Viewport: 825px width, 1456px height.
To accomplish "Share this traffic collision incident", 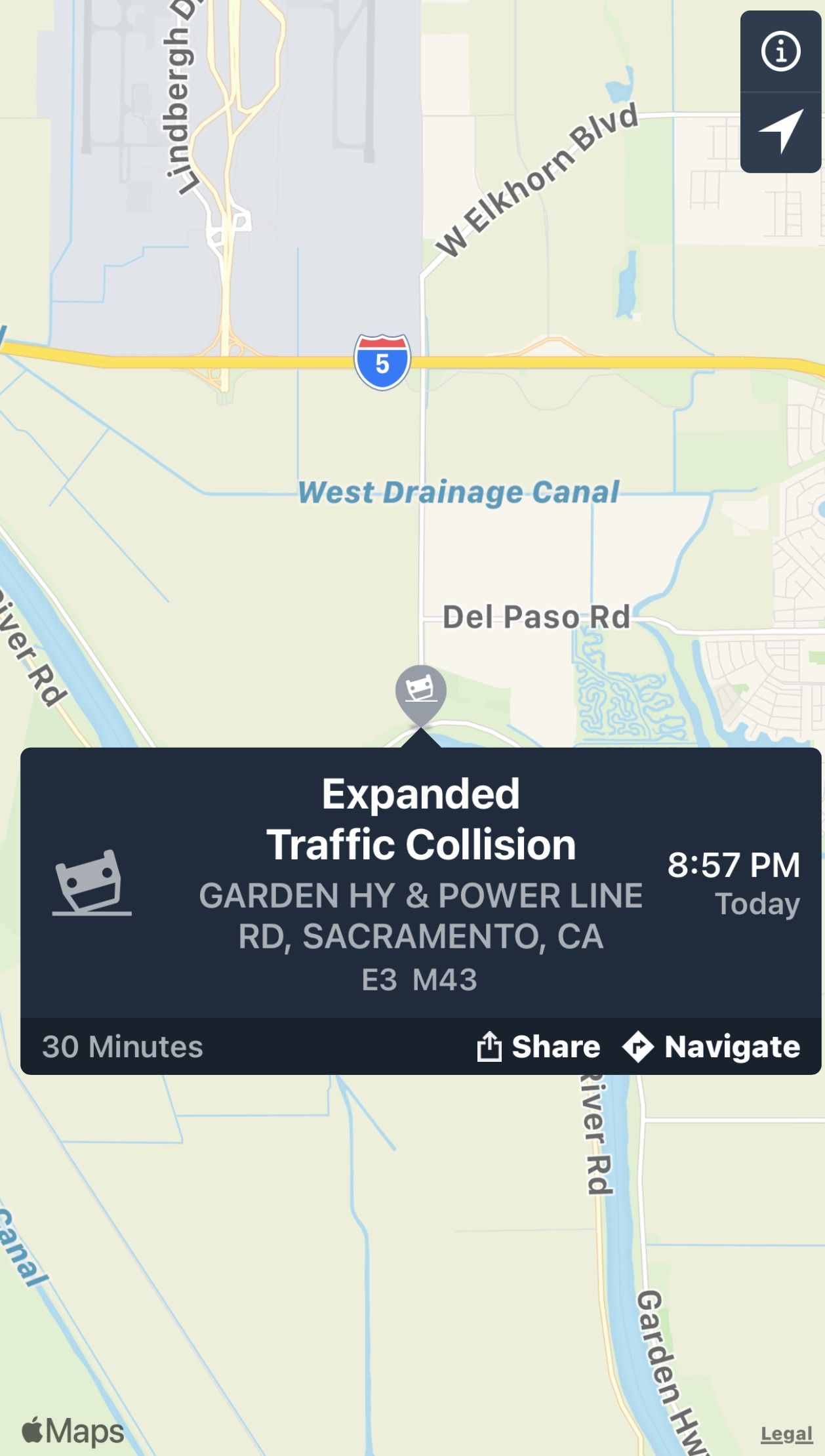I will 538,1047.
